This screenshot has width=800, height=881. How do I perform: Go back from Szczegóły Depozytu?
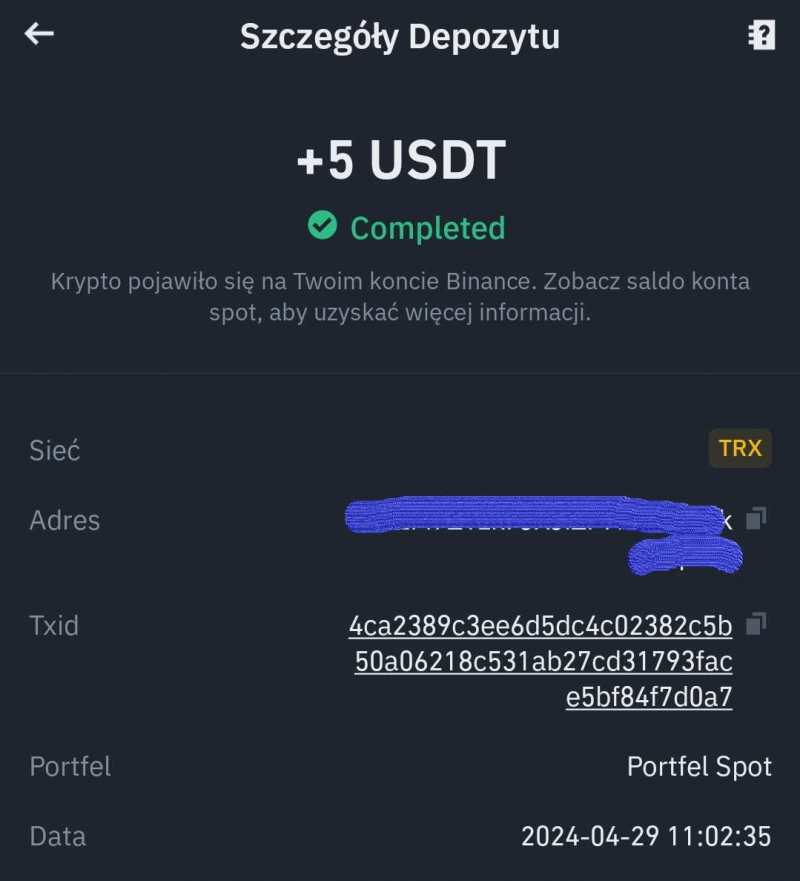point(39,35)
